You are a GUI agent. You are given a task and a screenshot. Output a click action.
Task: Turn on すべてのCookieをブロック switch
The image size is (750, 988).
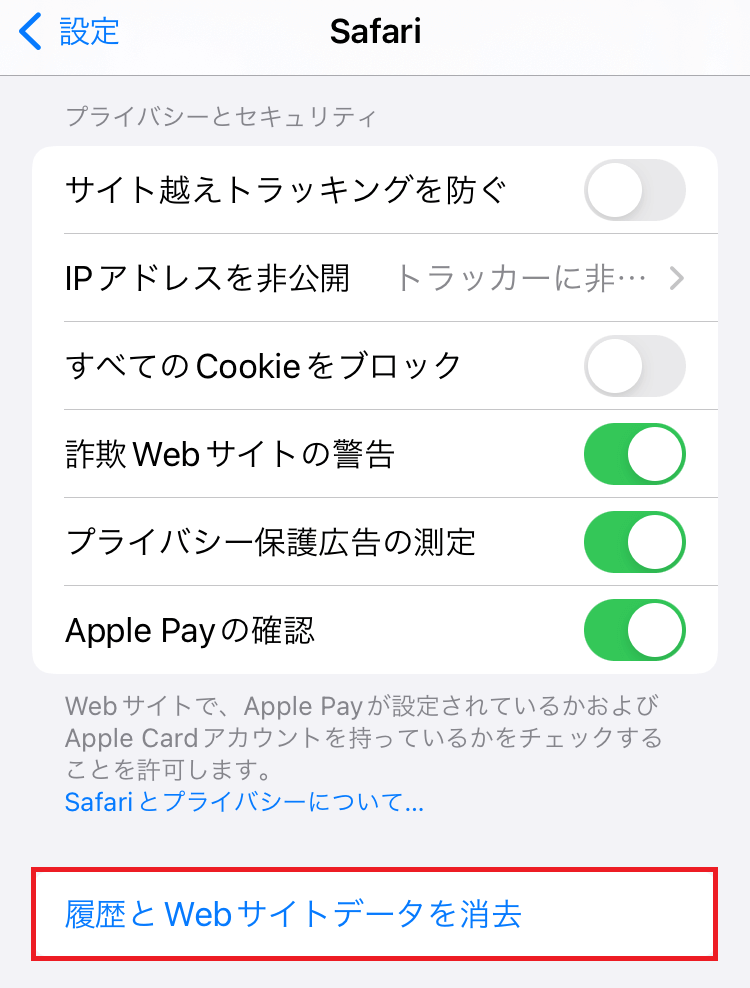634,367
